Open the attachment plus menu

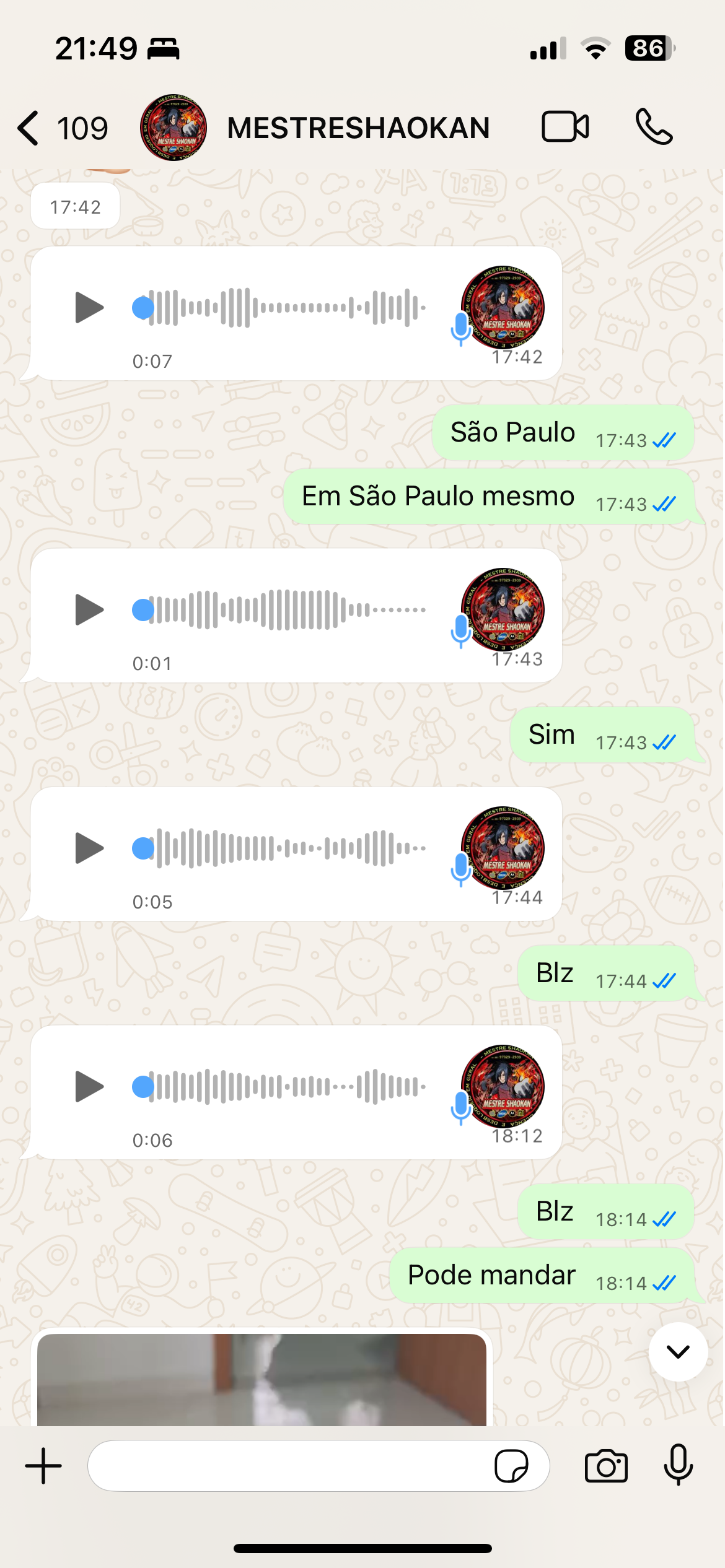(43, 1466)
